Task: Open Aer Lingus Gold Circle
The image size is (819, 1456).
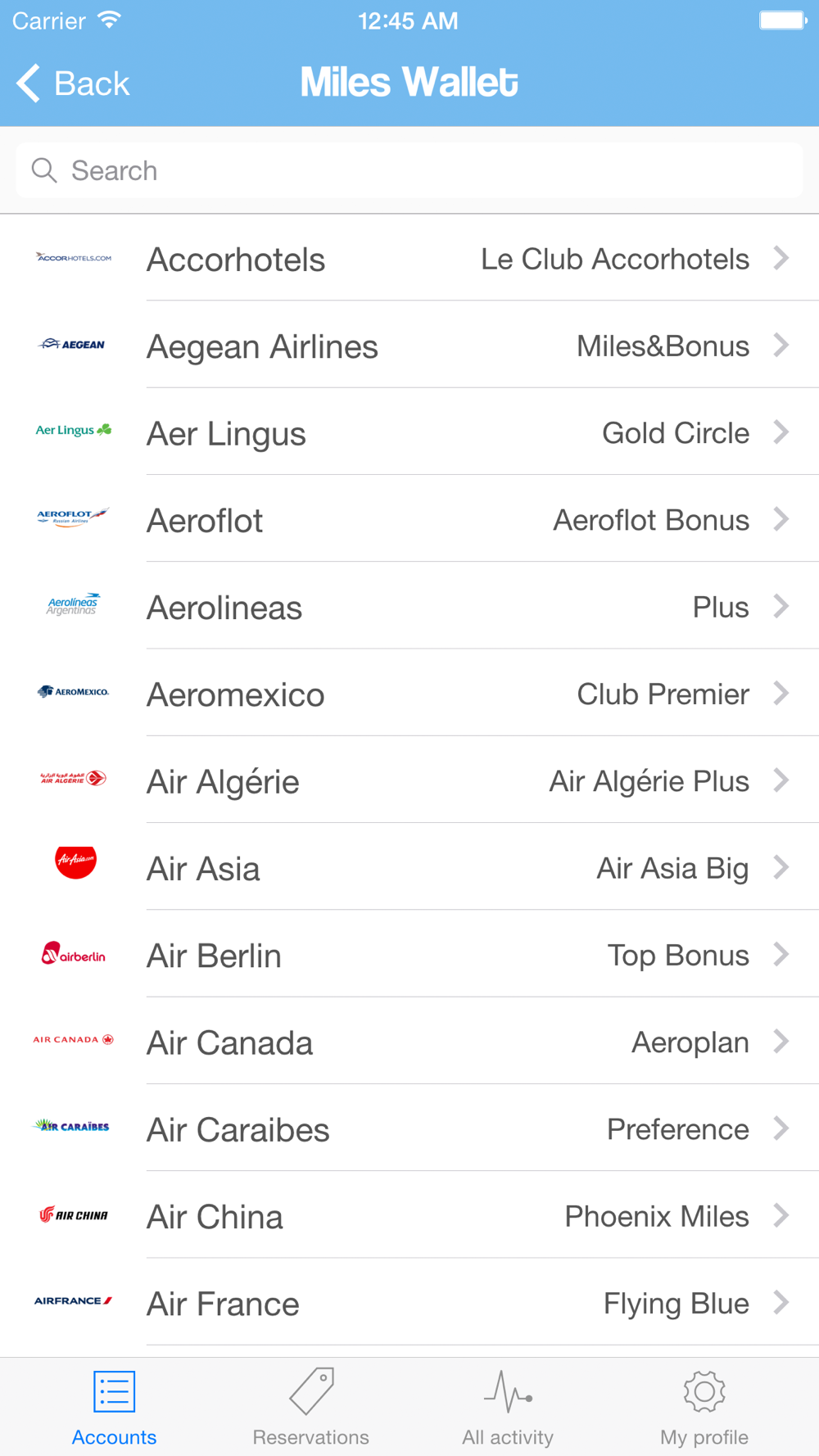Action: 409,432
